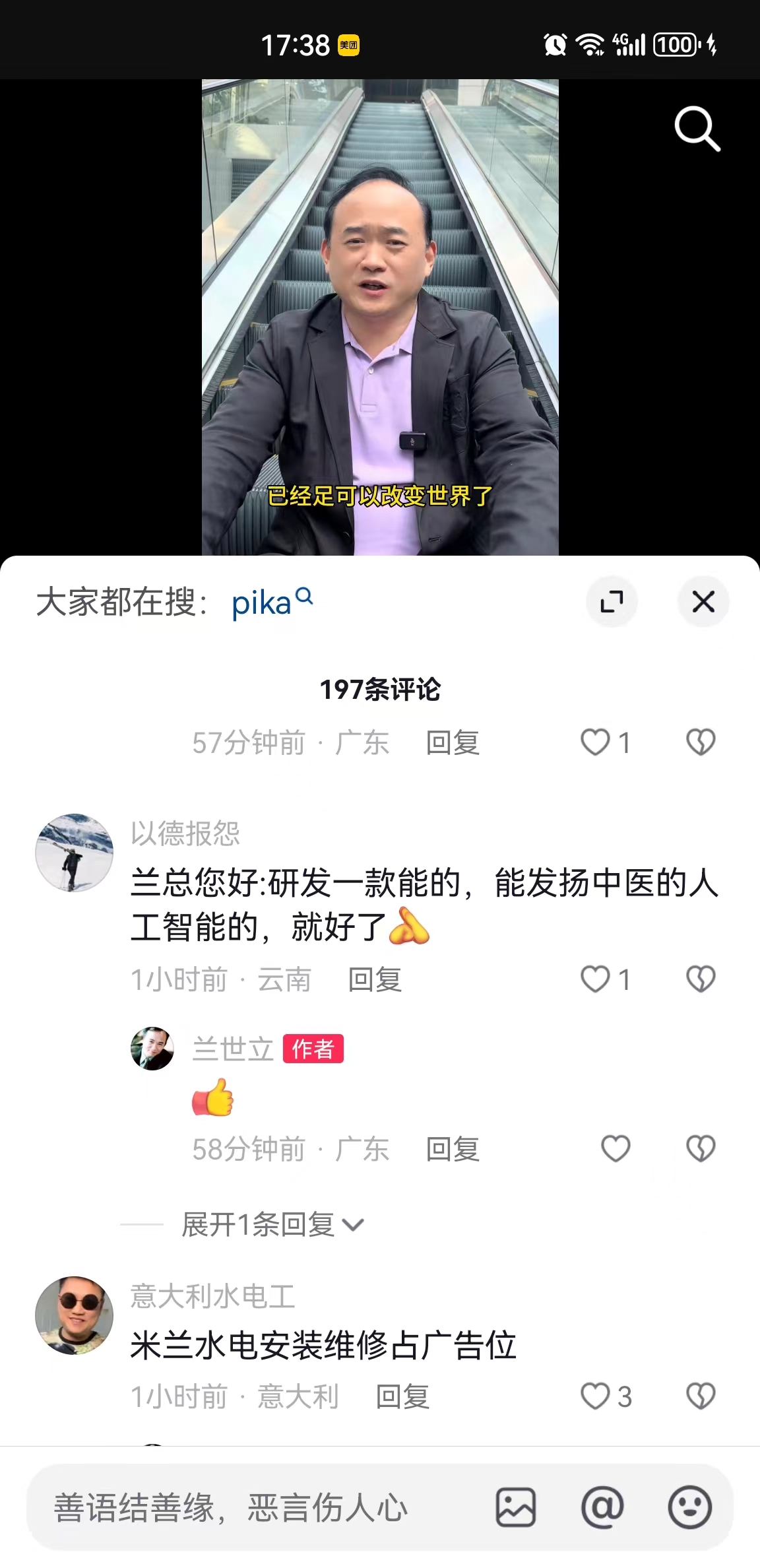Image resolution: width=760 pixels, height=1568 pixels.
Task: Close the comments panel
Action: tap(703, 602)
